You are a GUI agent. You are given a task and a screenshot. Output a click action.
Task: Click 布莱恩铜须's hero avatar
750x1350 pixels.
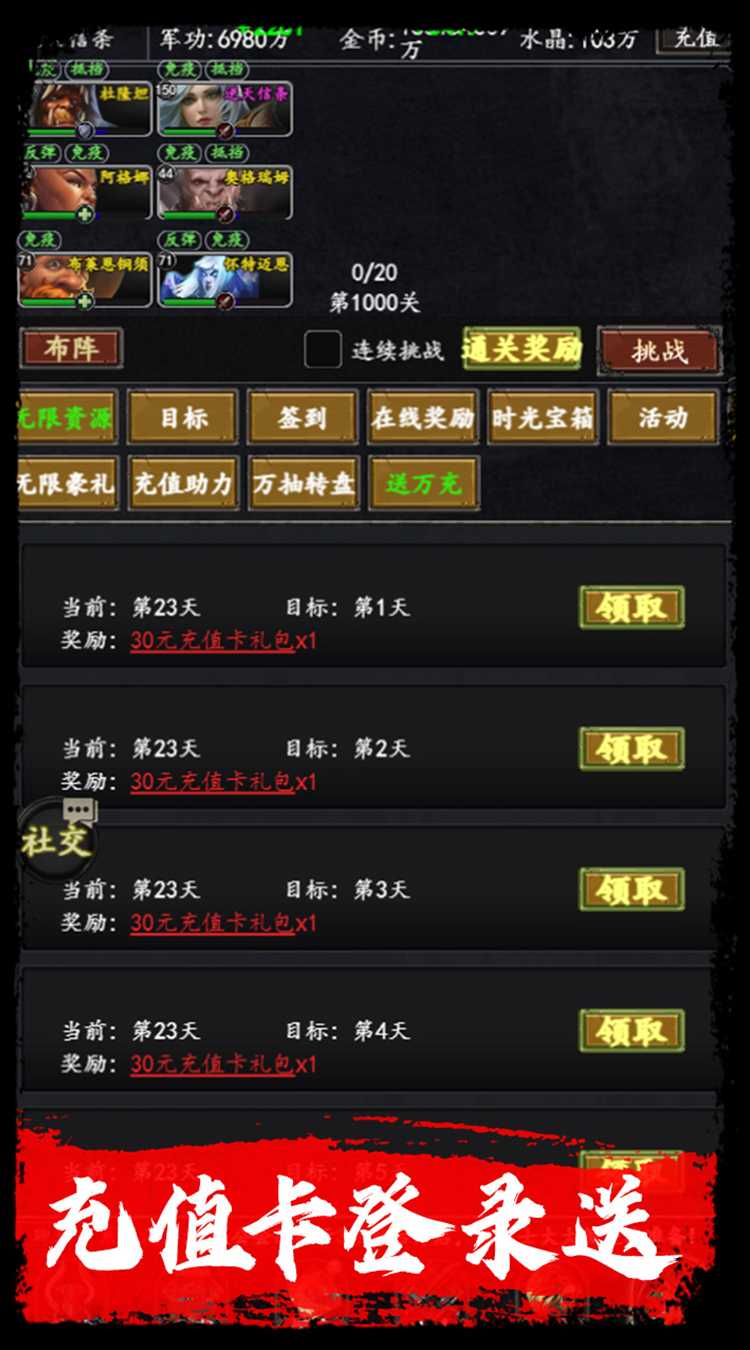coord(85,280)
